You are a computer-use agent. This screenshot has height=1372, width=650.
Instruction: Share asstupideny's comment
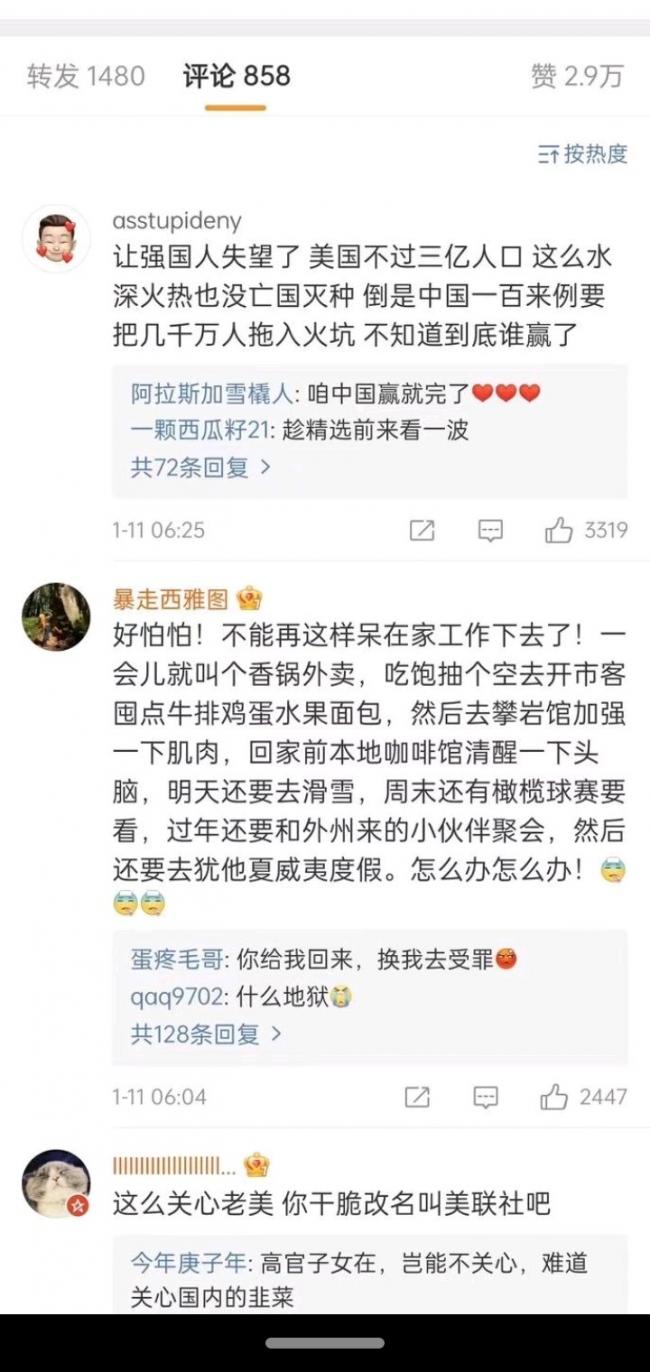422,531
